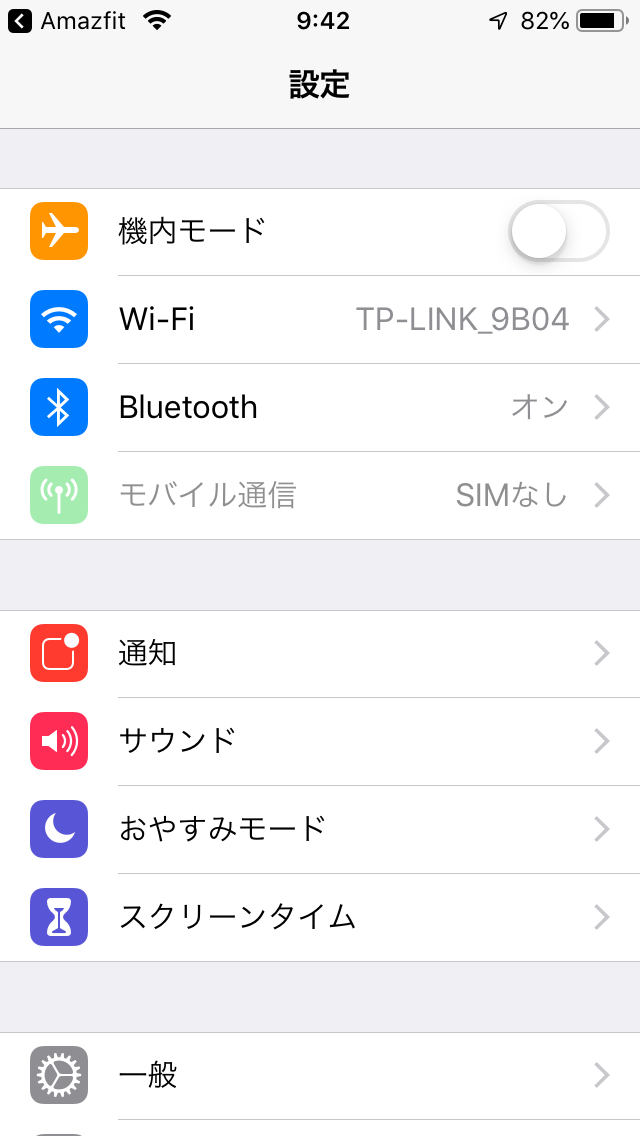Open 一般 settings

pos(320,1076)
